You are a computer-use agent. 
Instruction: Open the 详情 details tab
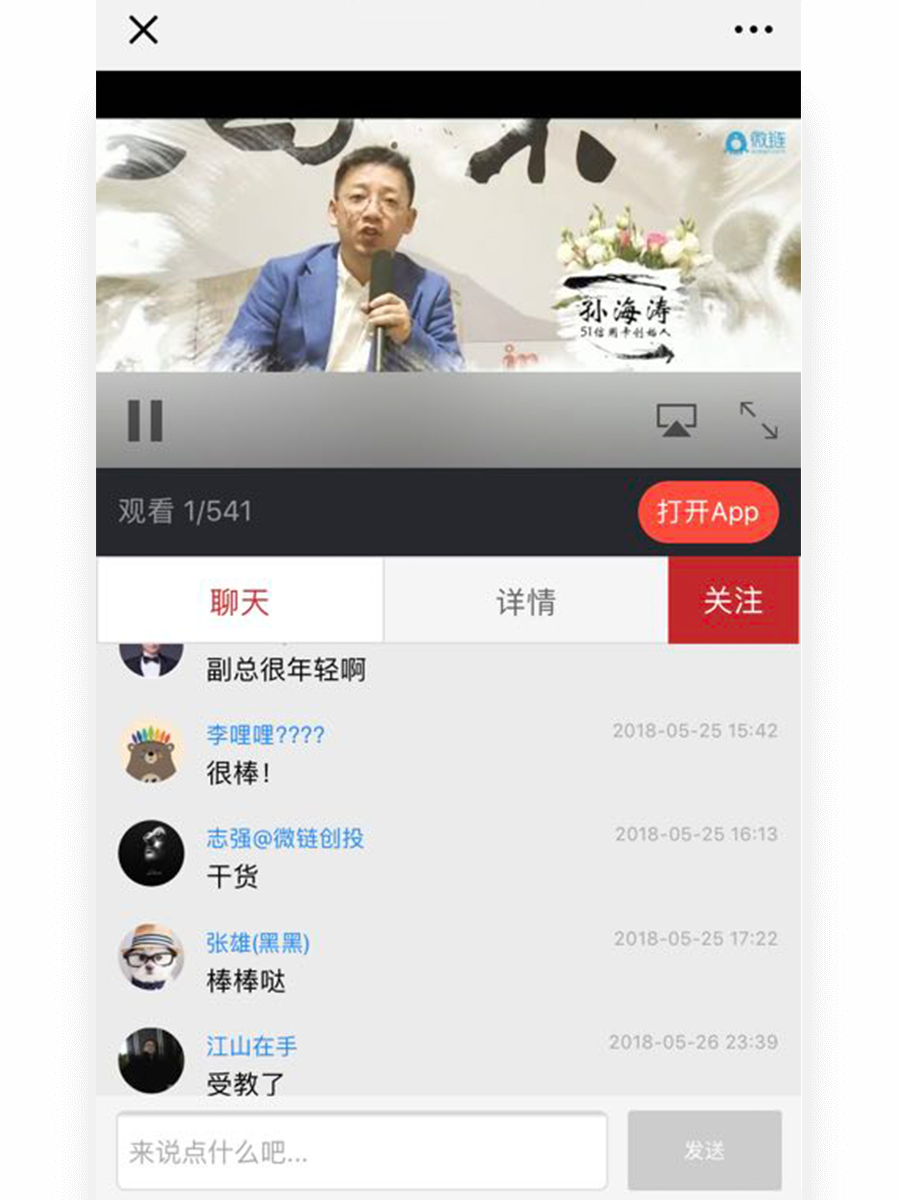[526, 601]
